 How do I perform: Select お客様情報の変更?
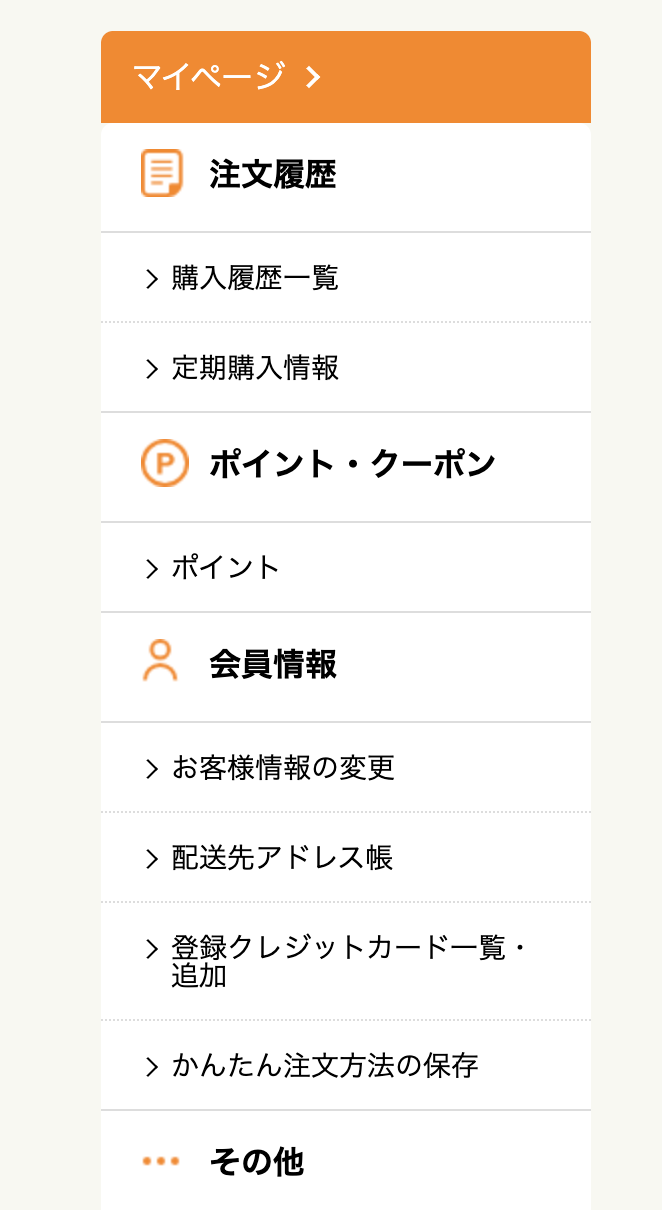[x=345, y=767]
